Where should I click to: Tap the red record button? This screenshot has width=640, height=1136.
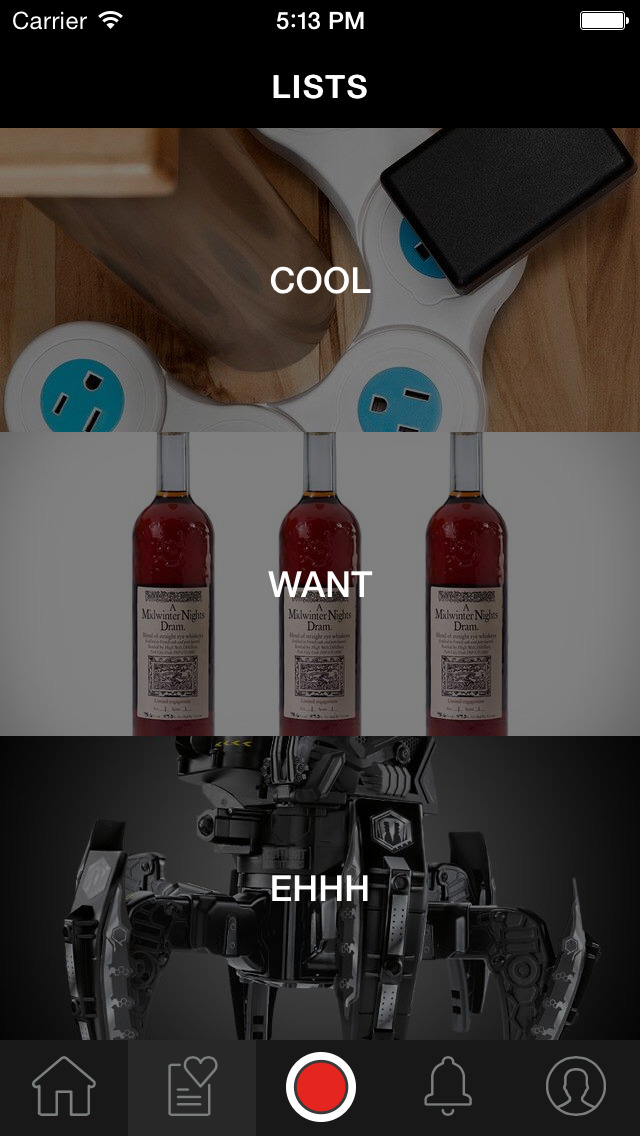tap(320, 1087)
